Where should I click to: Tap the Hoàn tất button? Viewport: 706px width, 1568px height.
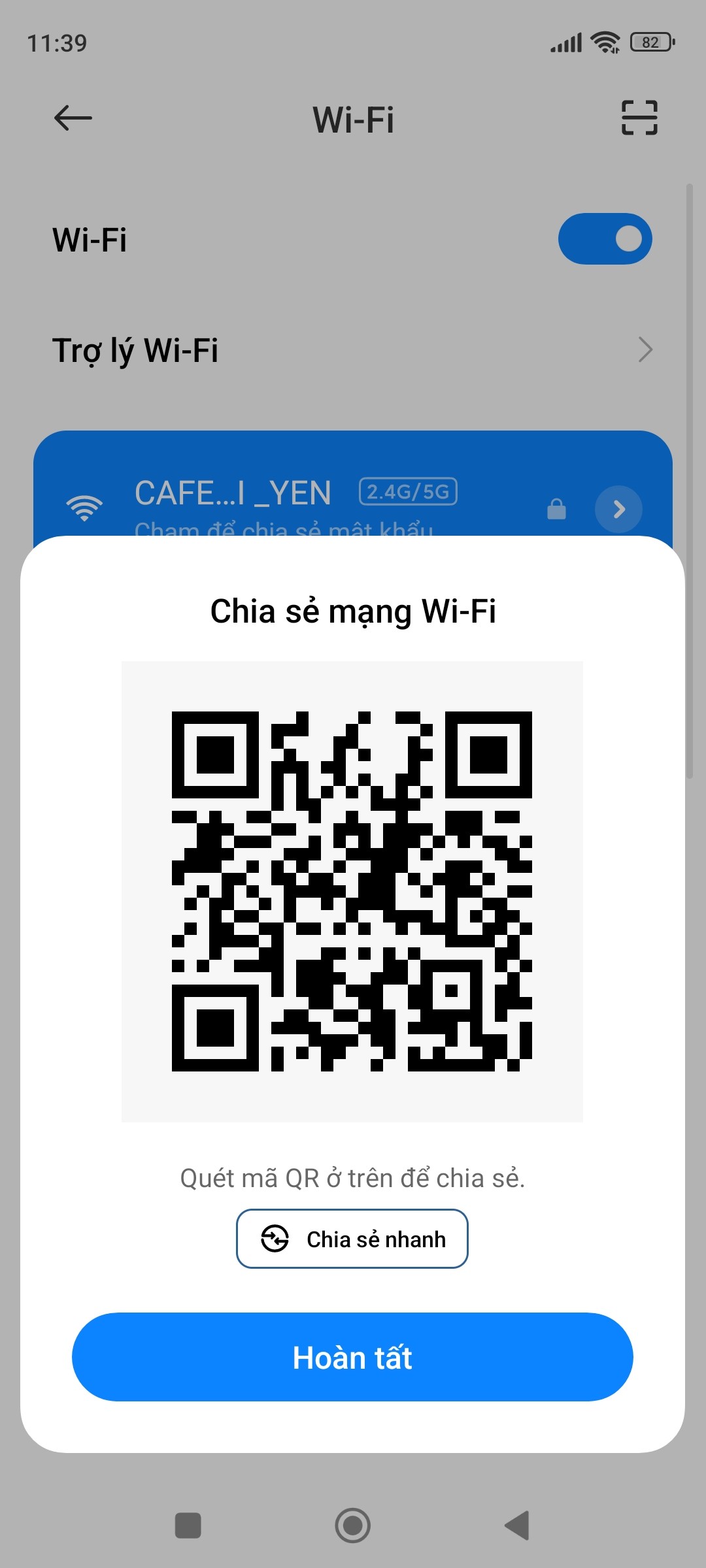352,1357
